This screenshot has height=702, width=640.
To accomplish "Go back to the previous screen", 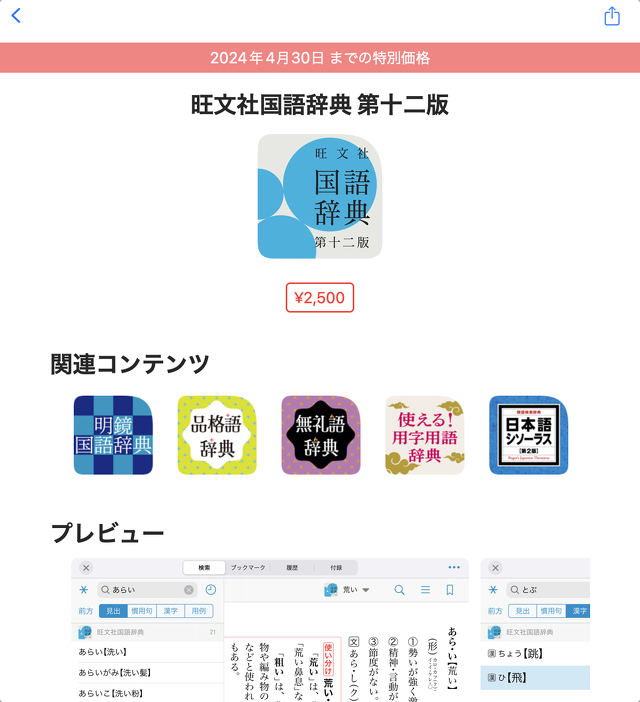I will [x=16, y=16].
